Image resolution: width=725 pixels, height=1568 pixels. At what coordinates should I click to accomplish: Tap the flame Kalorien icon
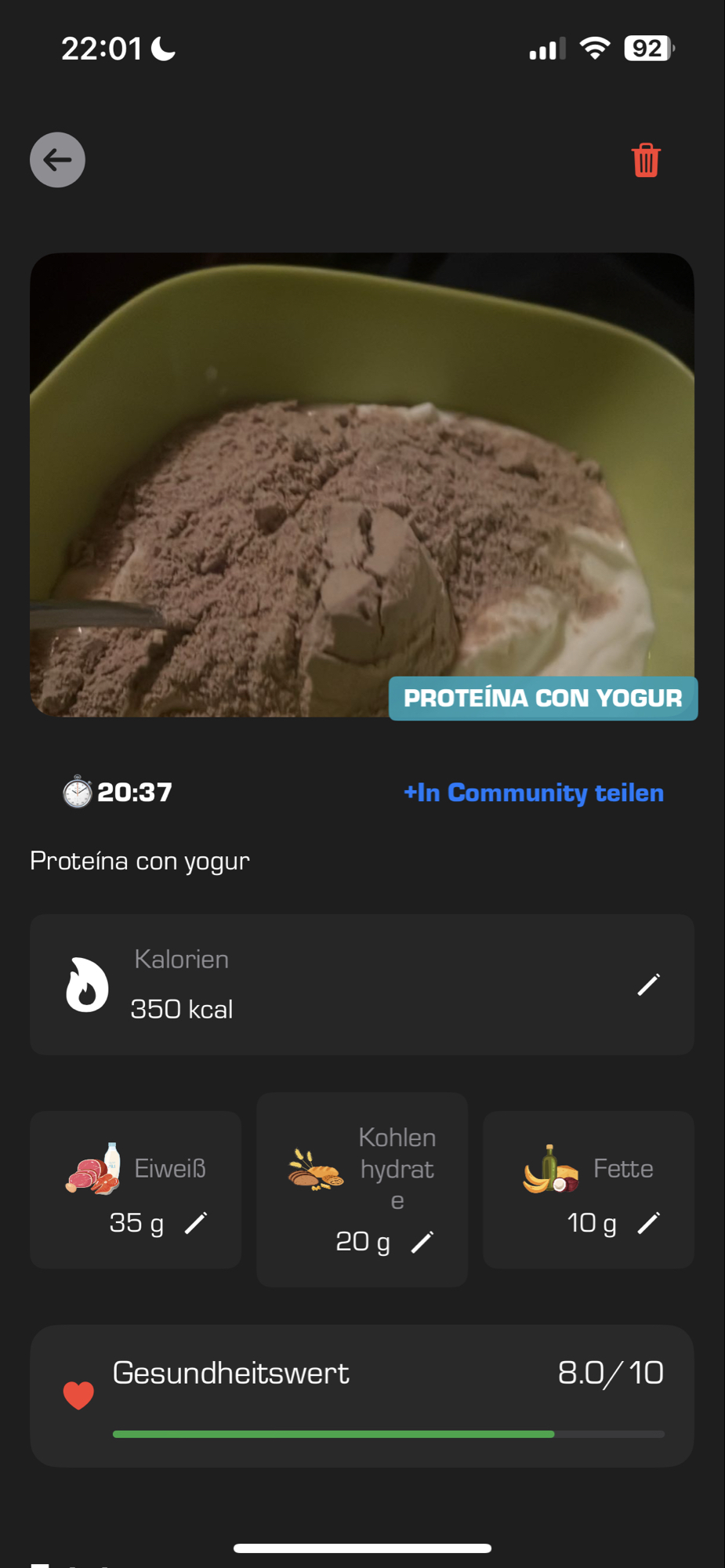pyautogui.click(x=86, y=985)
